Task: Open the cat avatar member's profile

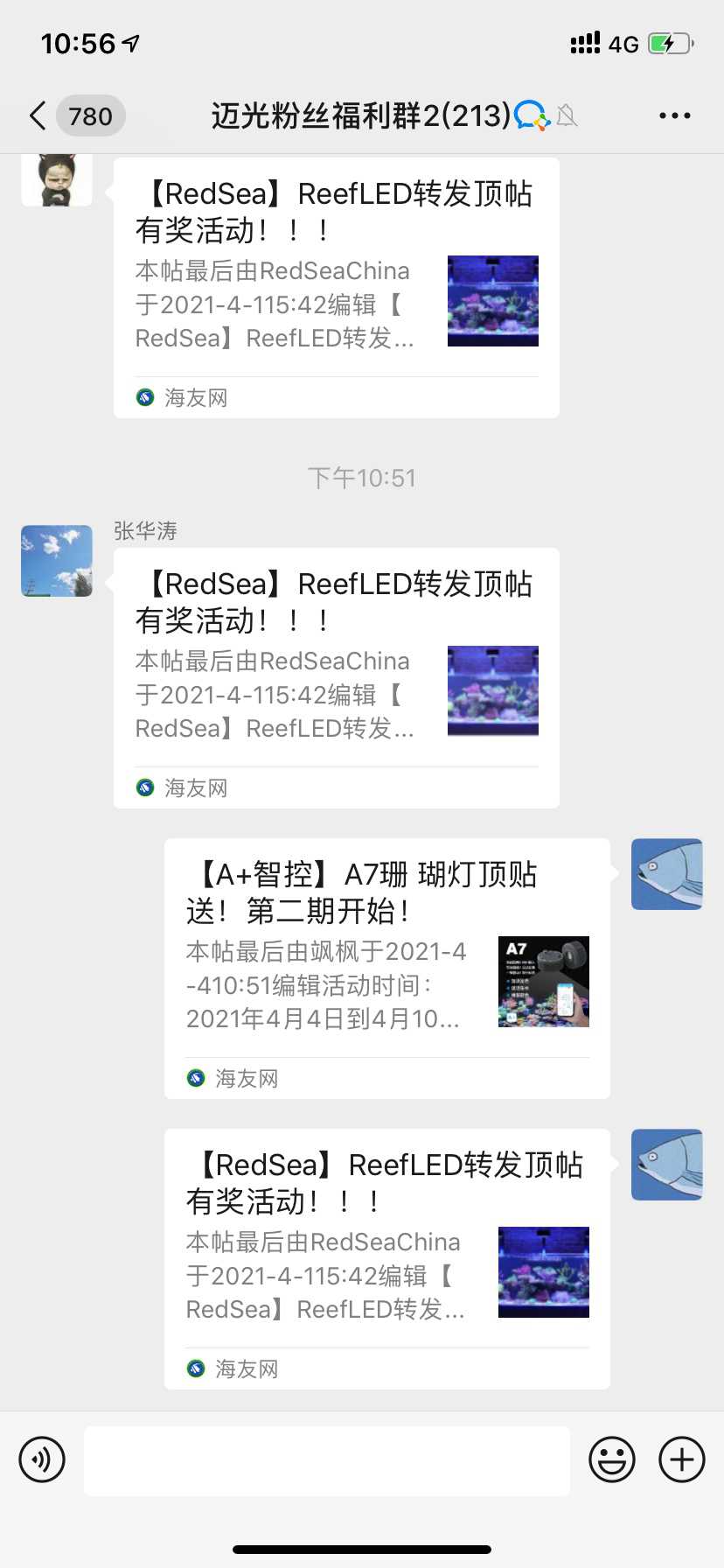Action: coord(57,178)
